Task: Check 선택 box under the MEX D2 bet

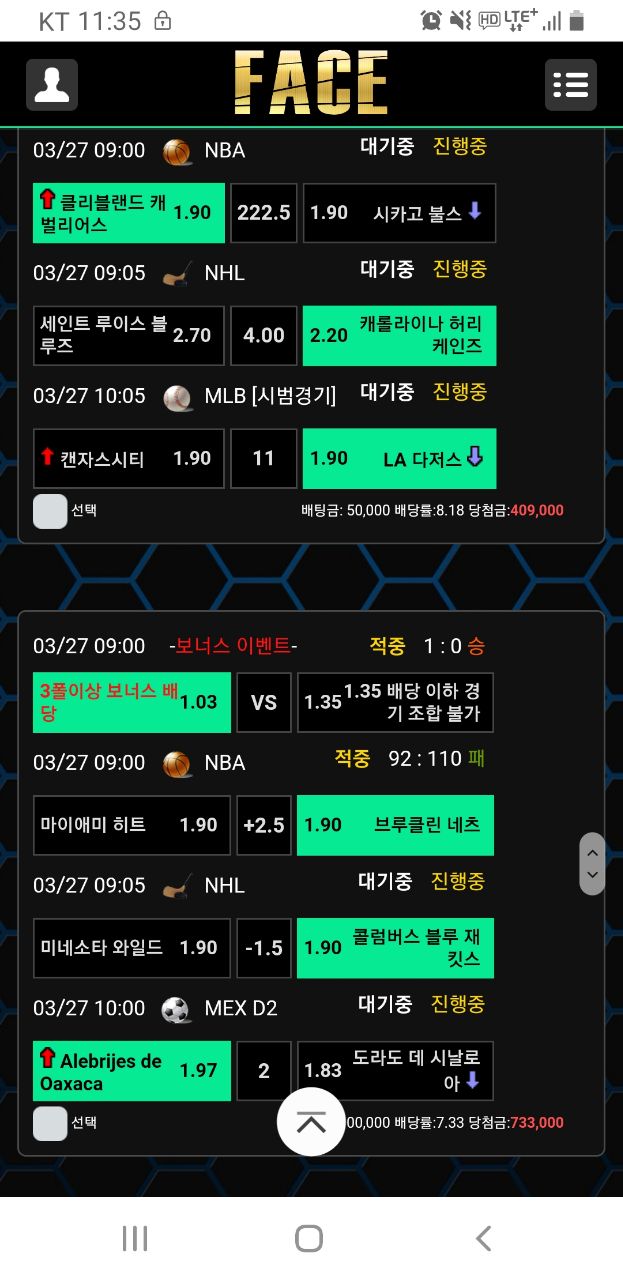Action: pyautogui.click(x=50, y=1123)
